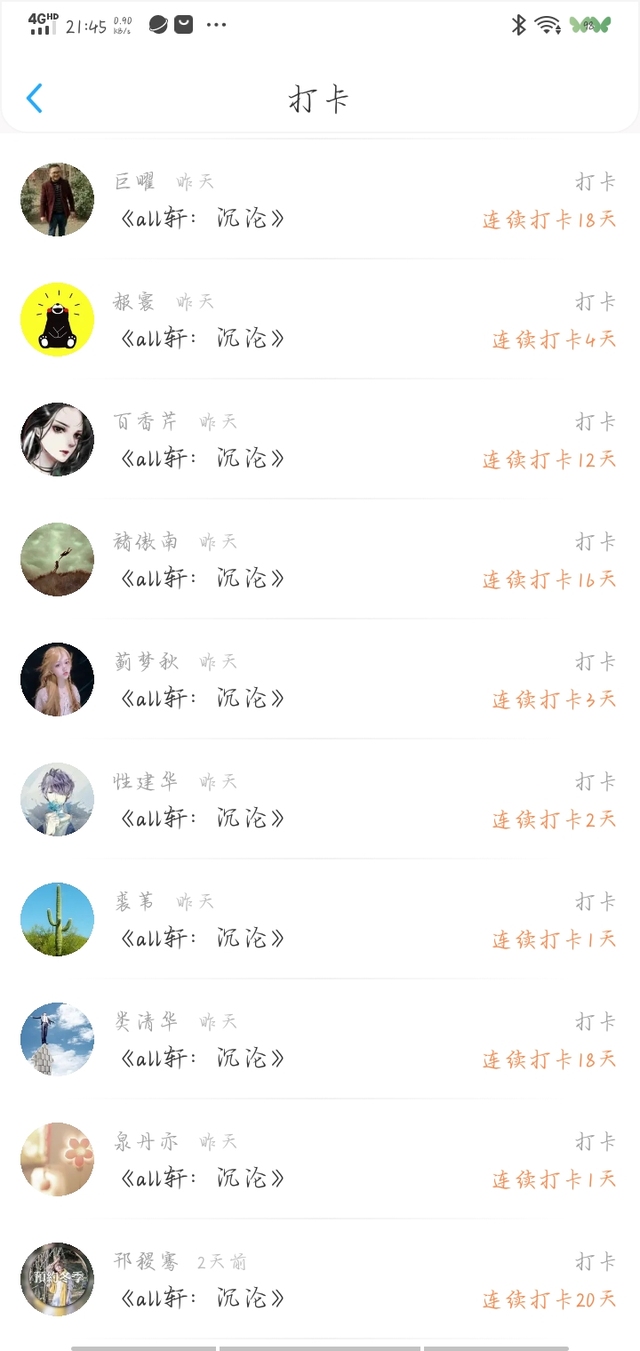Open 报宸's check-in entry

click(320, 320)
